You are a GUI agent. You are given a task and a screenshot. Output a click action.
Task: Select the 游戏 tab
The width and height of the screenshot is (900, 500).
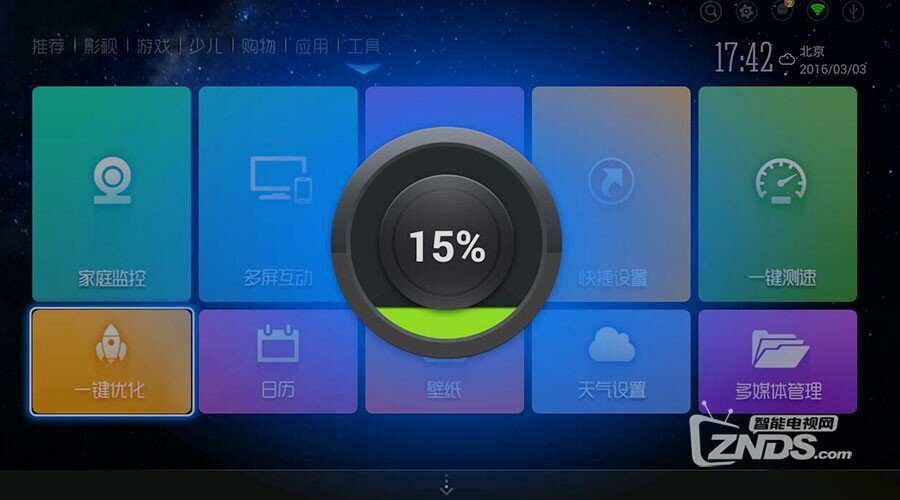point(153,46)
